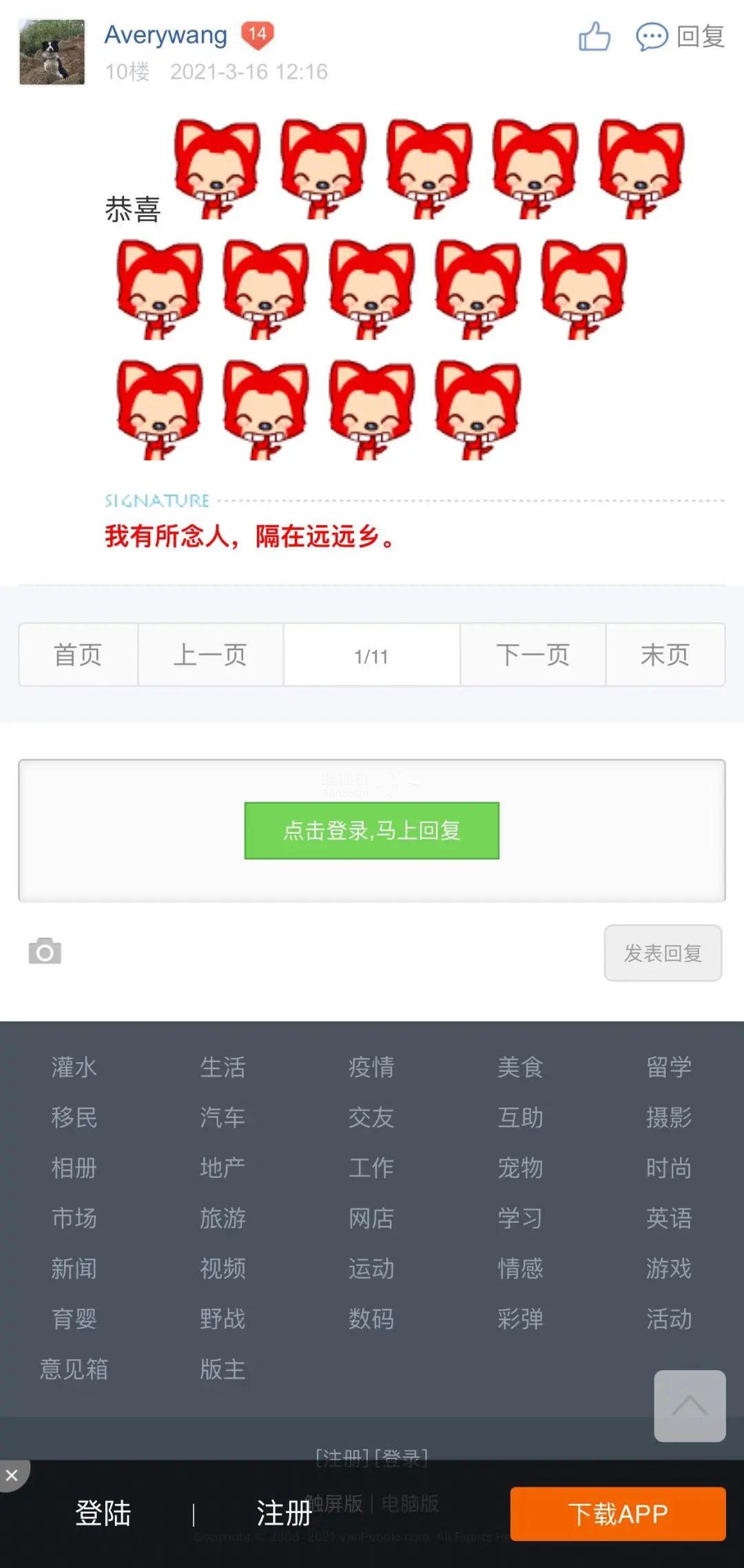Screen dimensions: 744x1568
Task: Go to the first page 首页
Action: coord(78,655)
